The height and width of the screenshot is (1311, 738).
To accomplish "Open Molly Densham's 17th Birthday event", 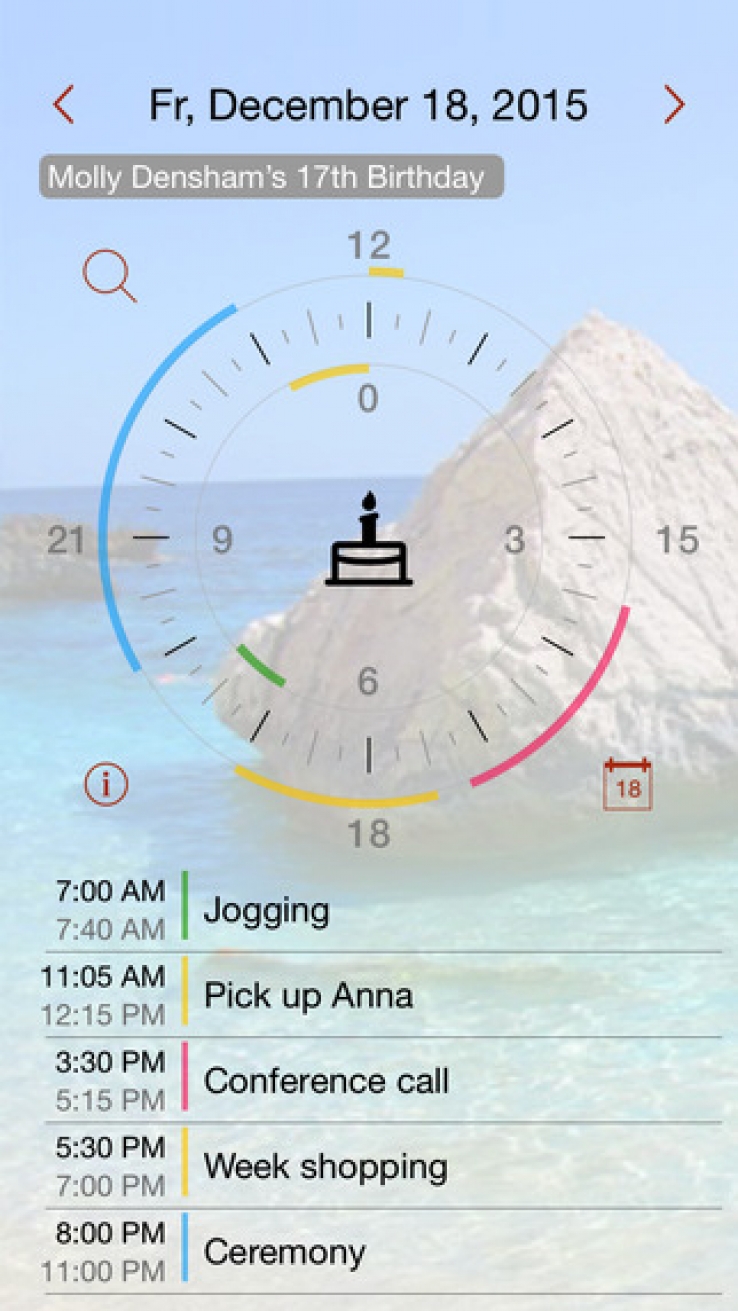I will tap(272, 177).
